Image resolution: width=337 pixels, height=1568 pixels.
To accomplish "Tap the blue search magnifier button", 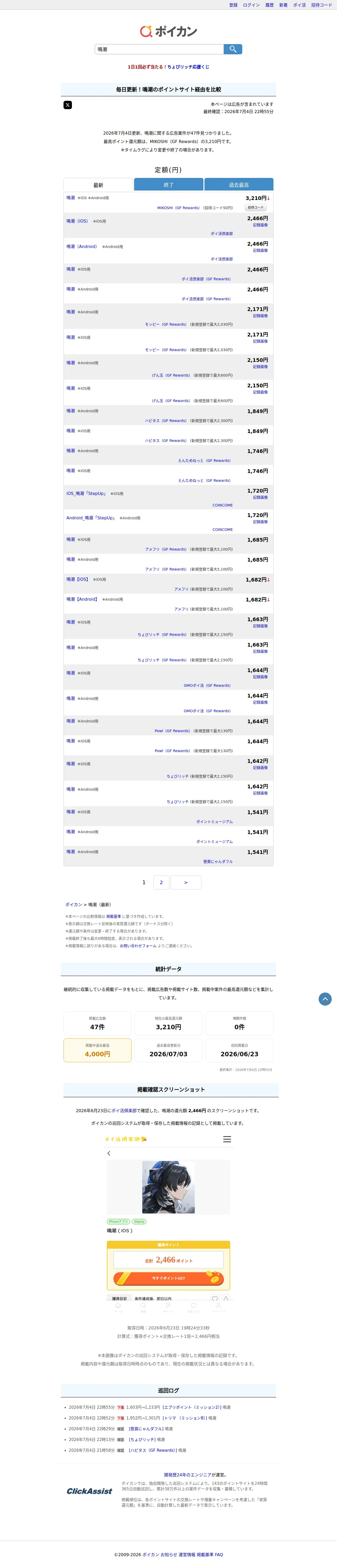I will (x=233, y=49).
